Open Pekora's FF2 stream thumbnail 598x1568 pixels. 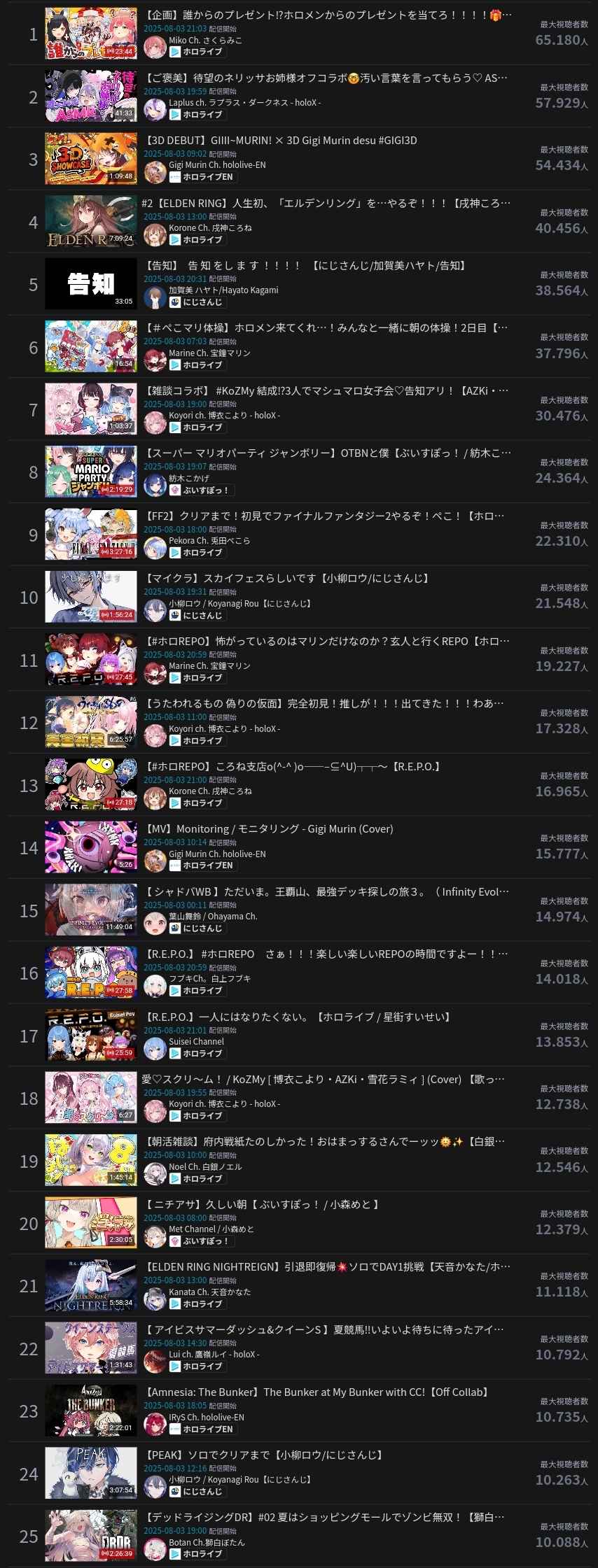[90, 535]
